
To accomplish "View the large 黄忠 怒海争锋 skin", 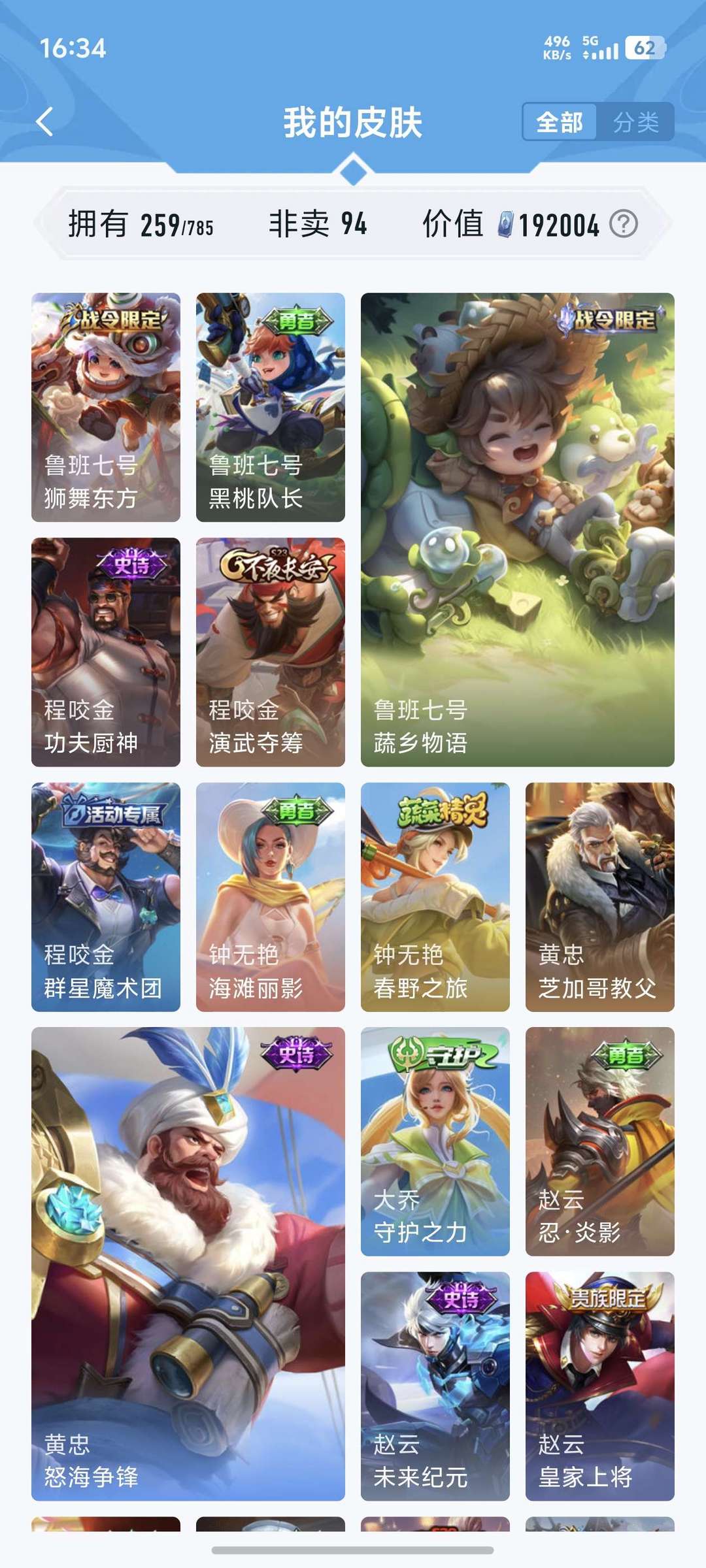I will coord(188,1264).
